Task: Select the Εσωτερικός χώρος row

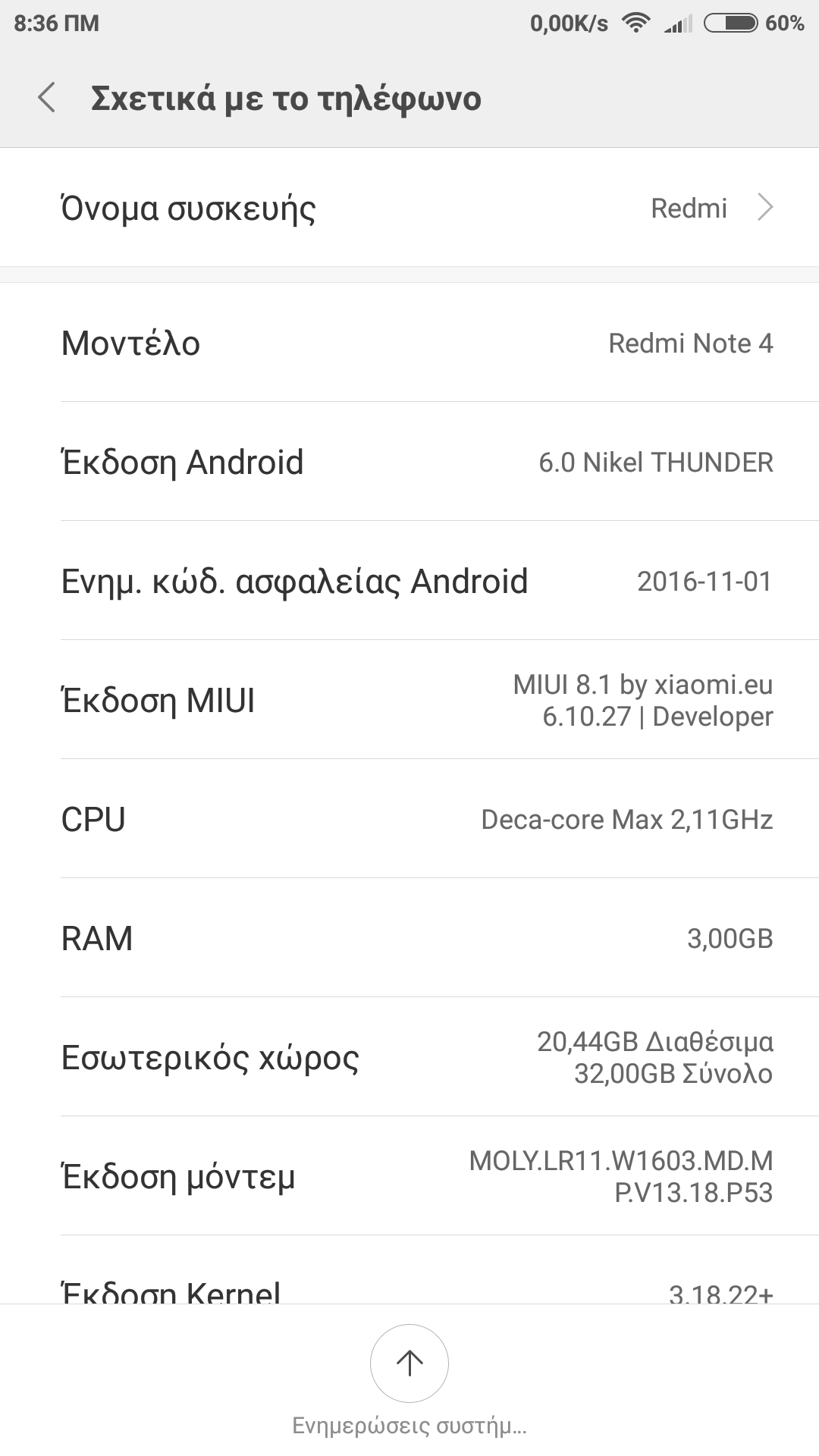Action: pos(409,1057)
